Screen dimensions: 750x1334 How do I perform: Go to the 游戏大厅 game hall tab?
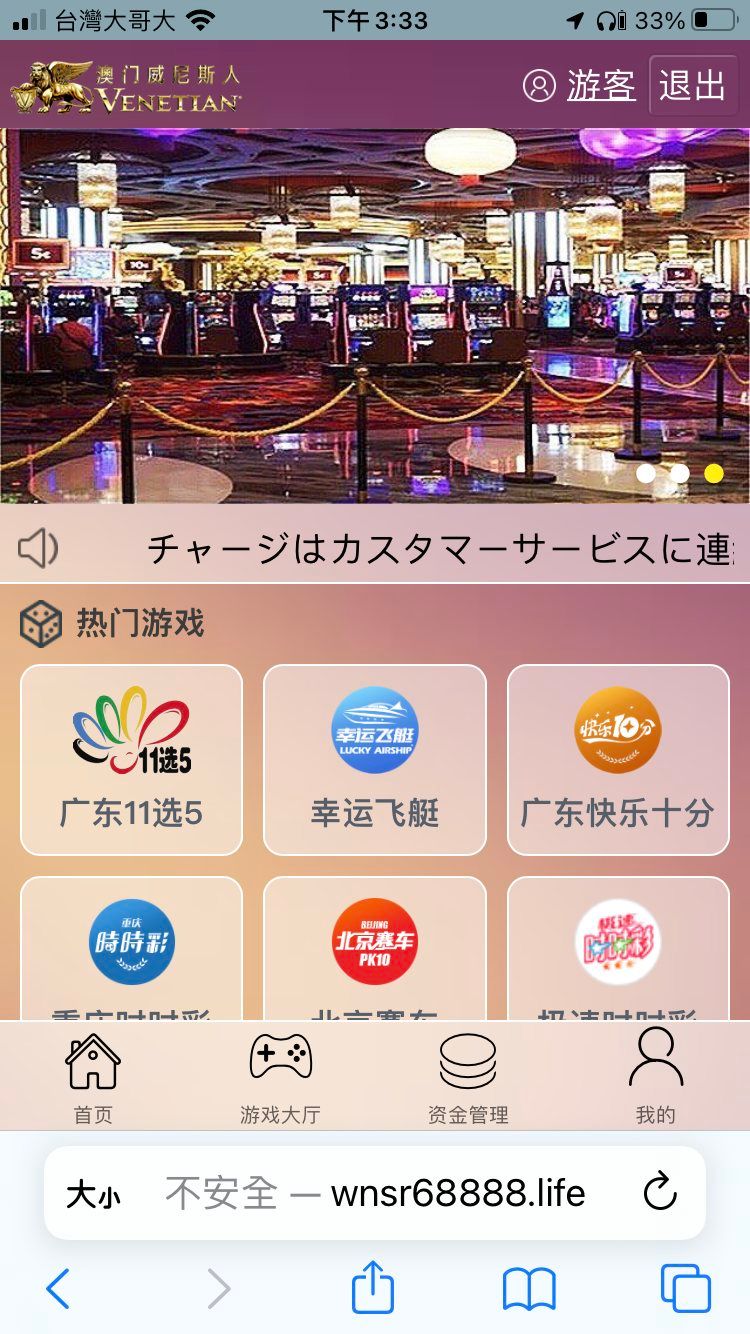pos(280,1078)
